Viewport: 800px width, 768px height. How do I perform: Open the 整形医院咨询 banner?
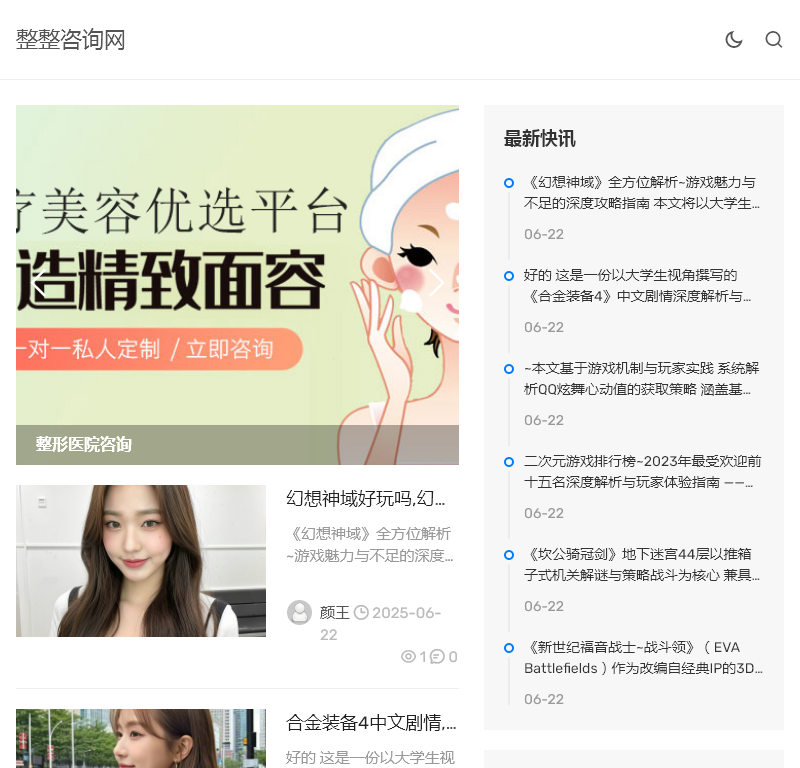[x=84, y=444]
